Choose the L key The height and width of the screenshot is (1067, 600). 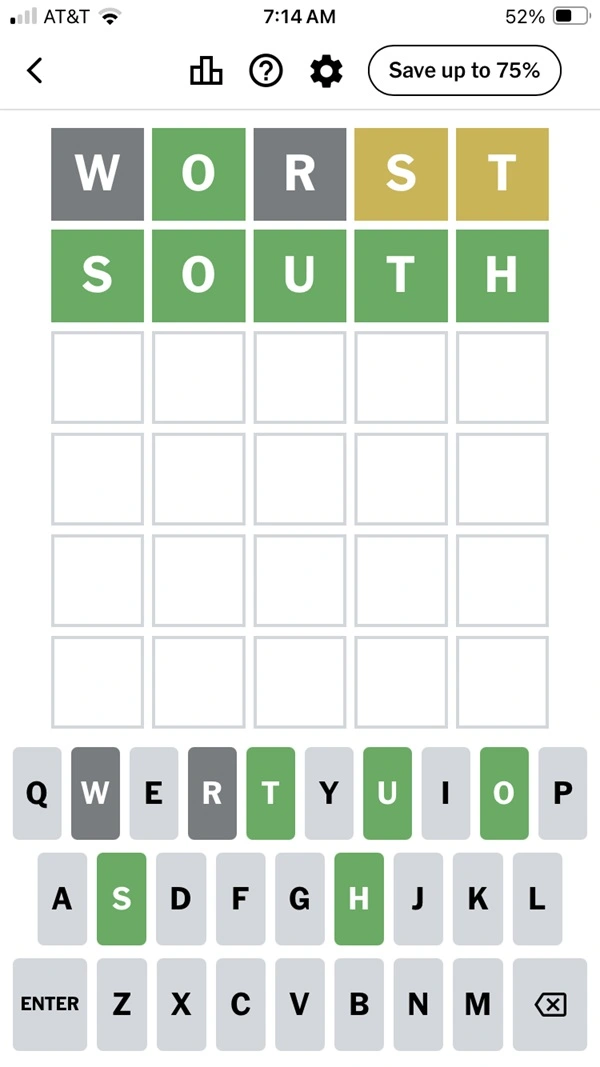537,898
